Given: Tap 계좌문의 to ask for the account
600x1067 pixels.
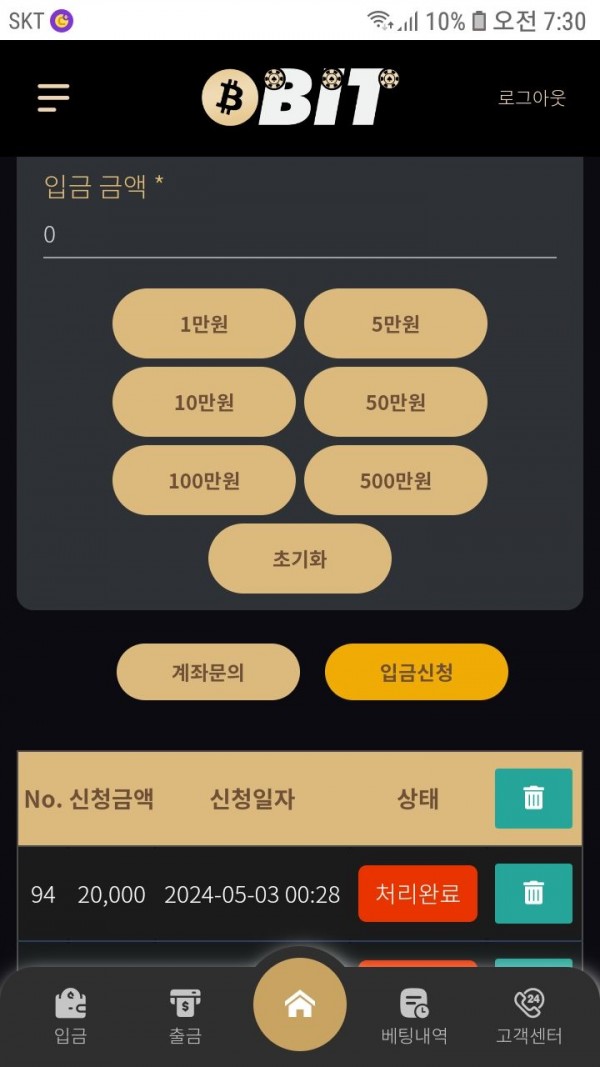Looking at the screenshot, I should coord(208,672).
